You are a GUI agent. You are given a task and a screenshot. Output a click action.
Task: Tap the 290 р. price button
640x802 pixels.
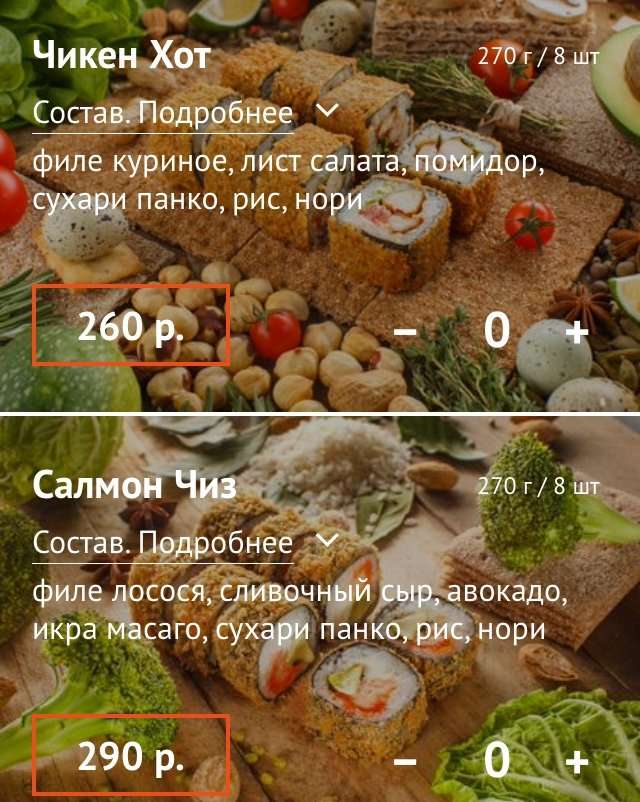132,756
